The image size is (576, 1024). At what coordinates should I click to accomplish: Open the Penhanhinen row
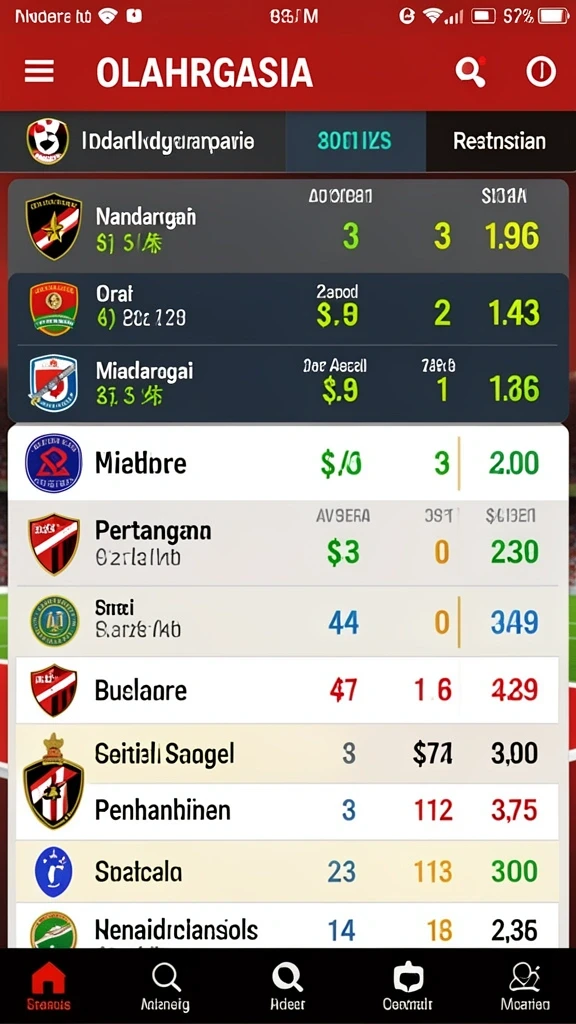pos(288,811)
